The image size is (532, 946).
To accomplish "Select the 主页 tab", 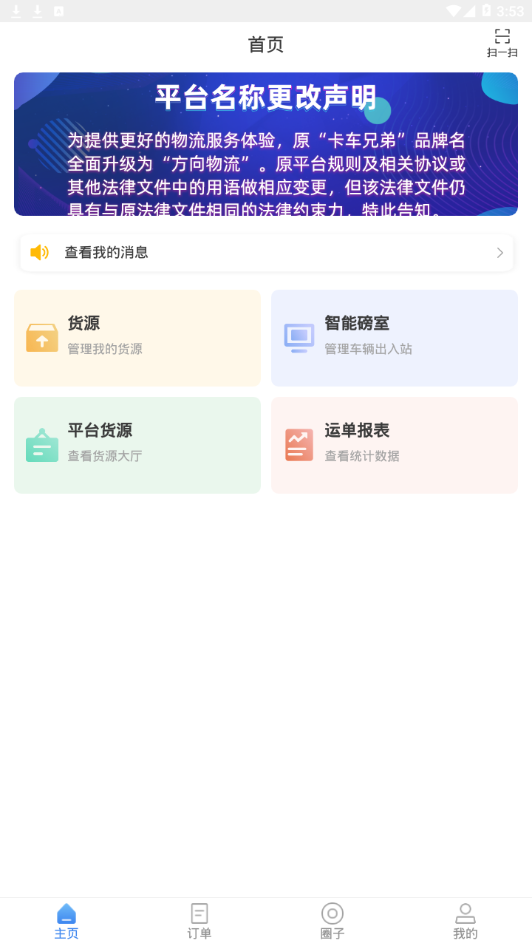I will (x=66, y=921).
